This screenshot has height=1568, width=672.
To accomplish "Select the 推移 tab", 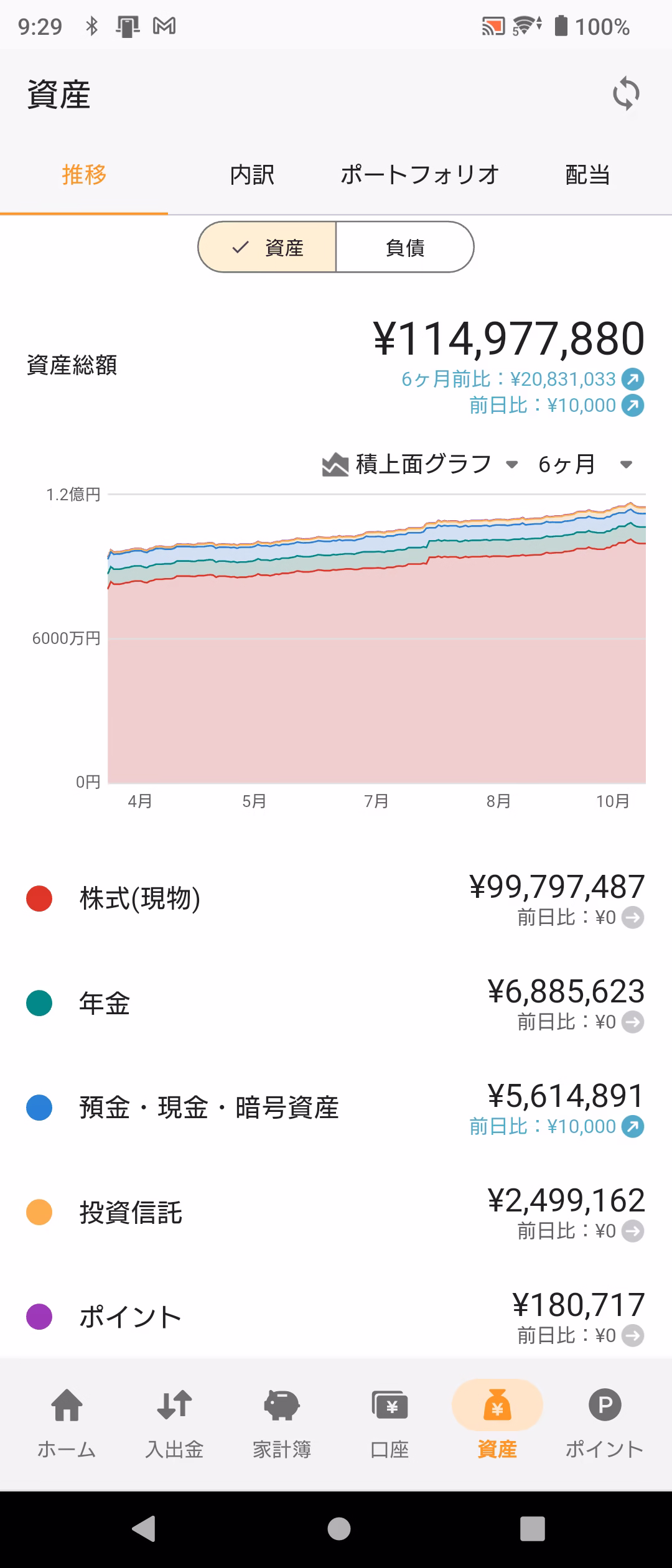I will pyautogui.click(x=84, y=175).
